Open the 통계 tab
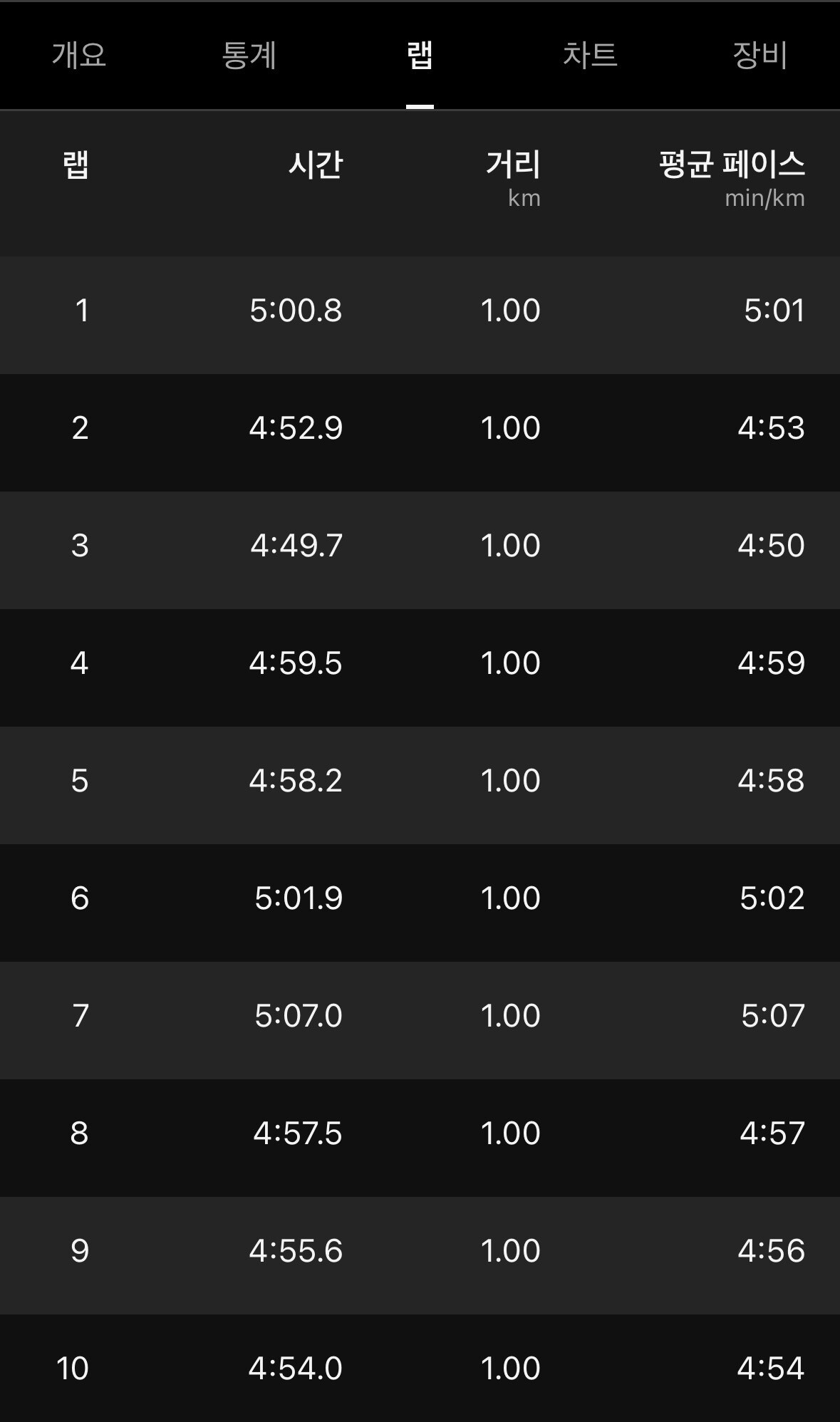Viewport: 840px width, 1422px height. pos(249,55)
